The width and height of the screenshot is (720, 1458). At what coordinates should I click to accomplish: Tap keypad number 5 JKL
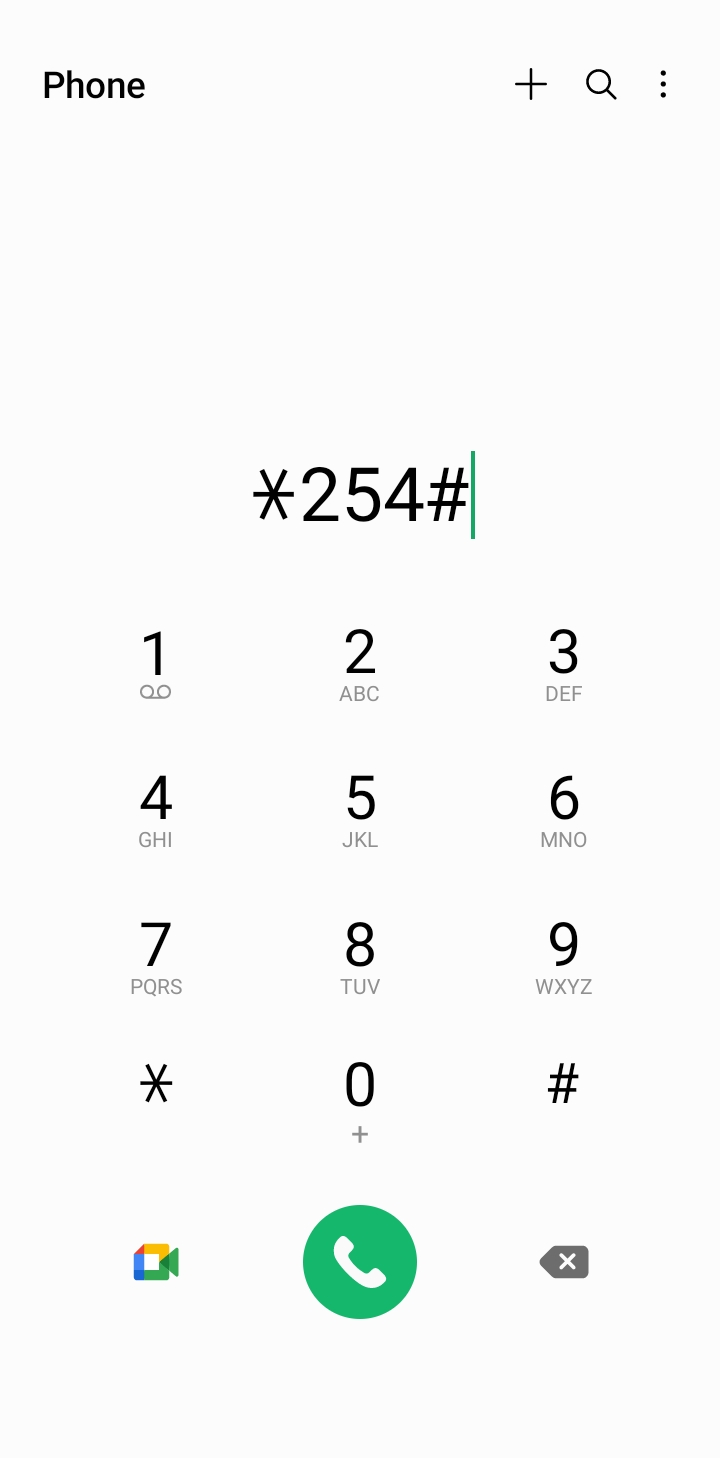pyautogui.click(x=360, y=811)
